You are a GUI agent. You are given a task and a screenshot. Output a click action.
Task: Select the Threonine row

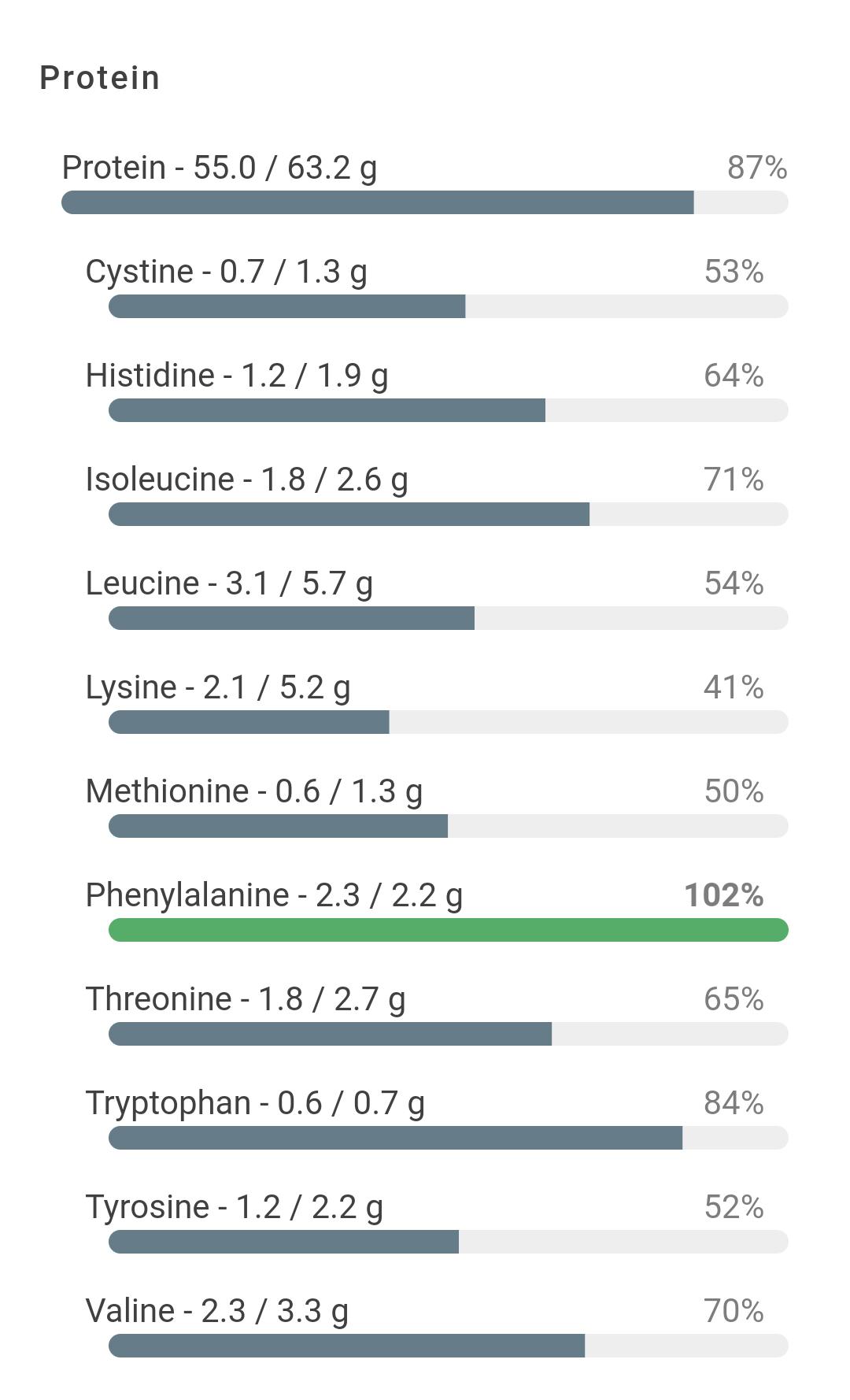click(x=437, y=1014)
